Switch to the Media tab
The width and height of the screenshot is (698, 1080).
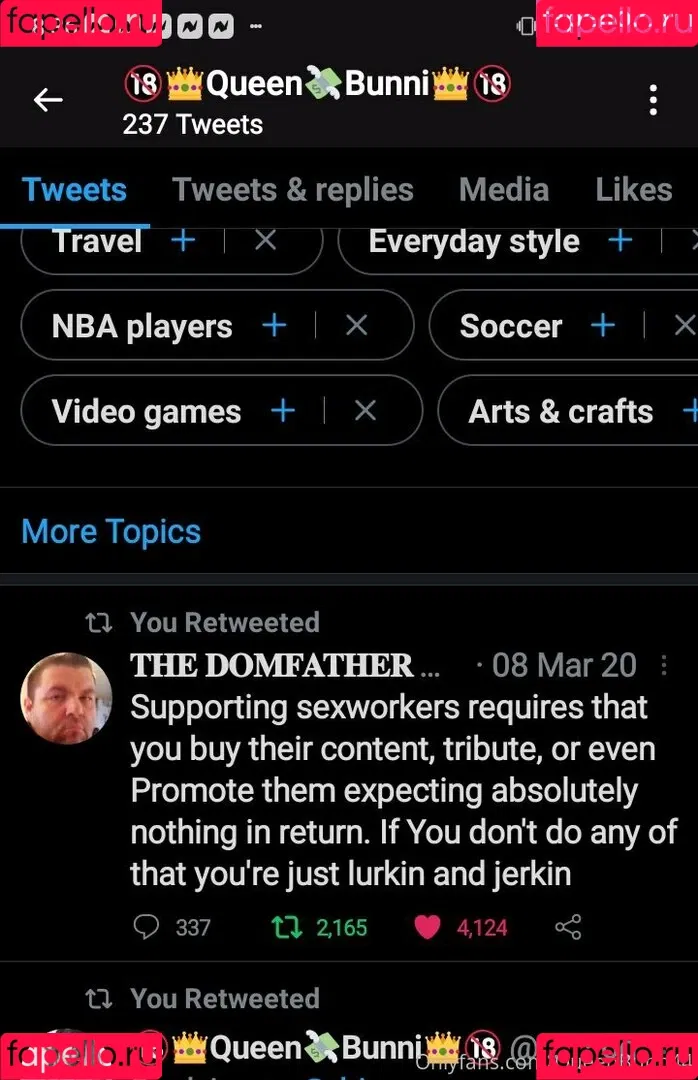click(504, 190)
